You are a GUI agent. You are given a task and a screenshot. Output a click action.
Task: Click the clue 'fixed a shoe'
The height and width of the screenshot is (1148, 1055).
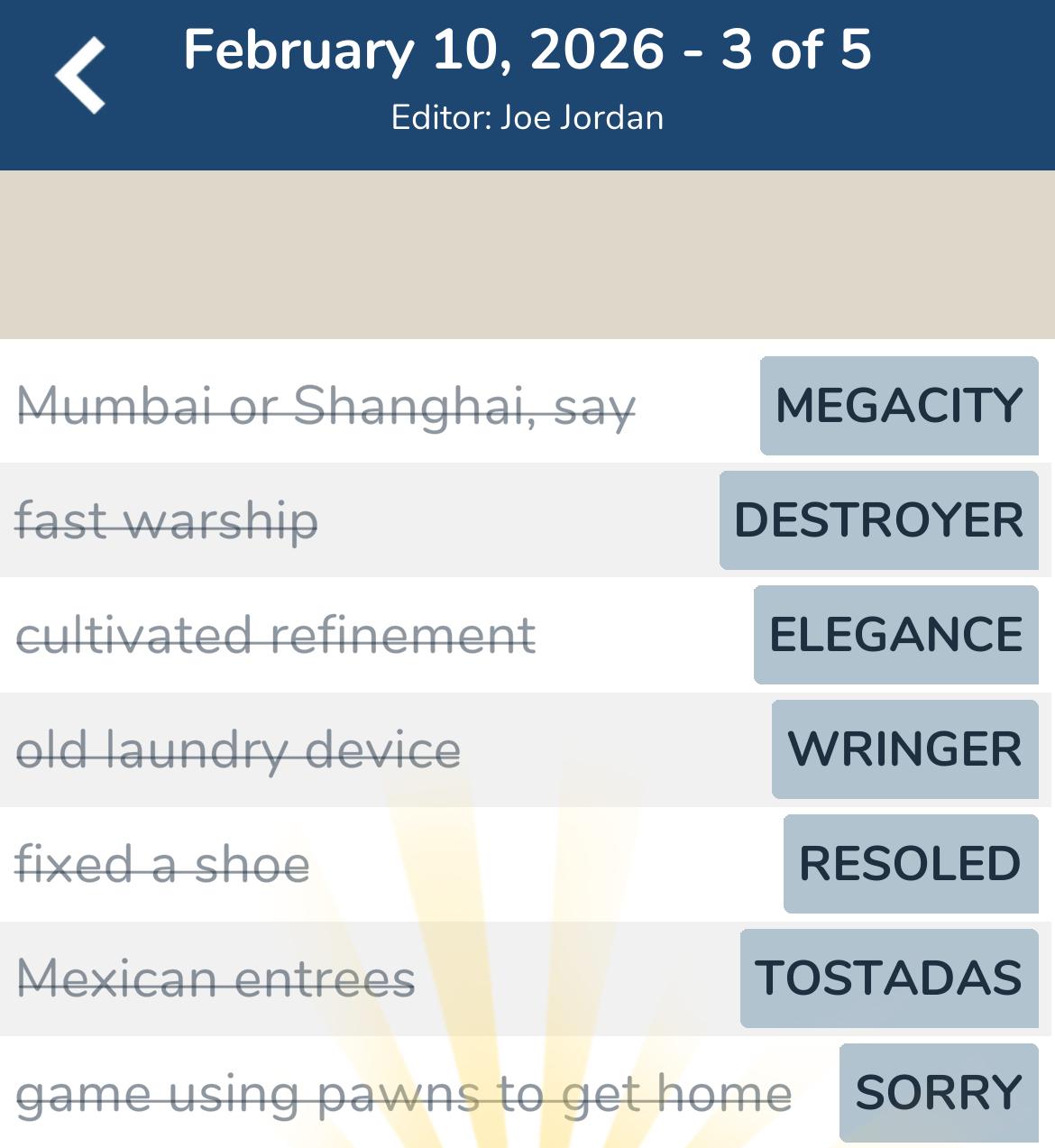click(163, 863)
